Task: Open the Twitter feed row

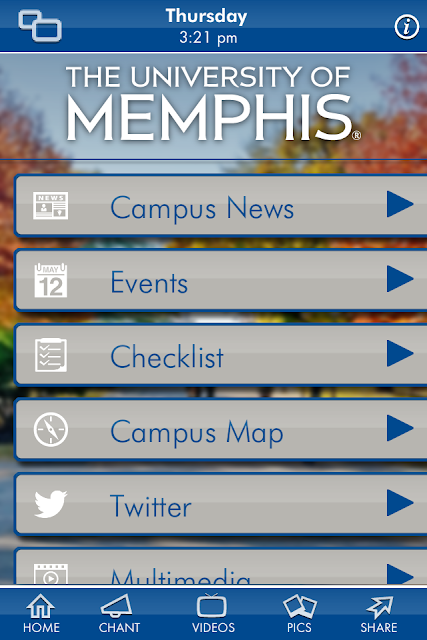Action: (221, 504)
